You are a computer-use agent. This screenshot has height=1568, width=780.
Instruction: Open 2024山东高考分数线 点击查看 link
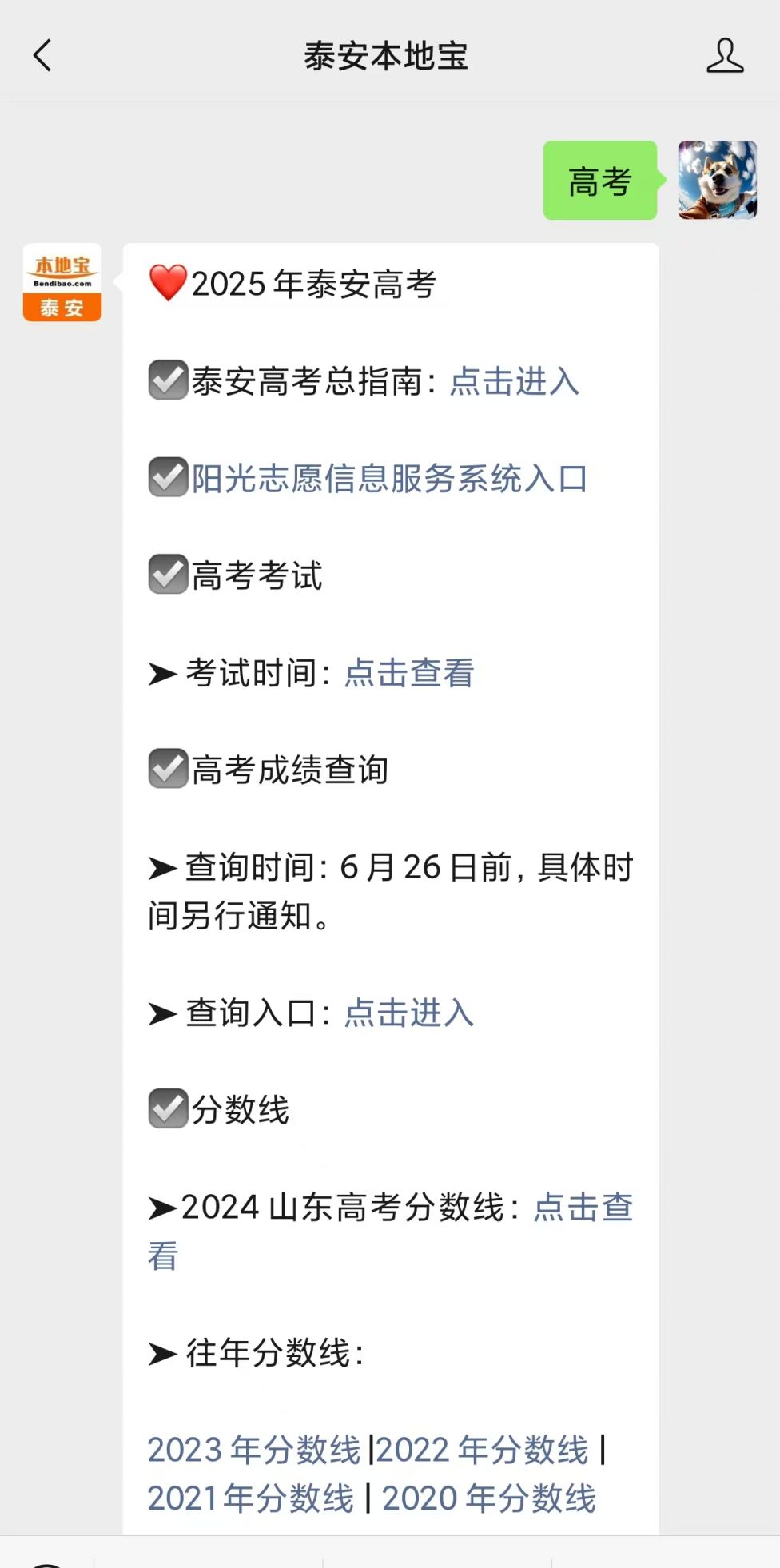pos(583,1207)
